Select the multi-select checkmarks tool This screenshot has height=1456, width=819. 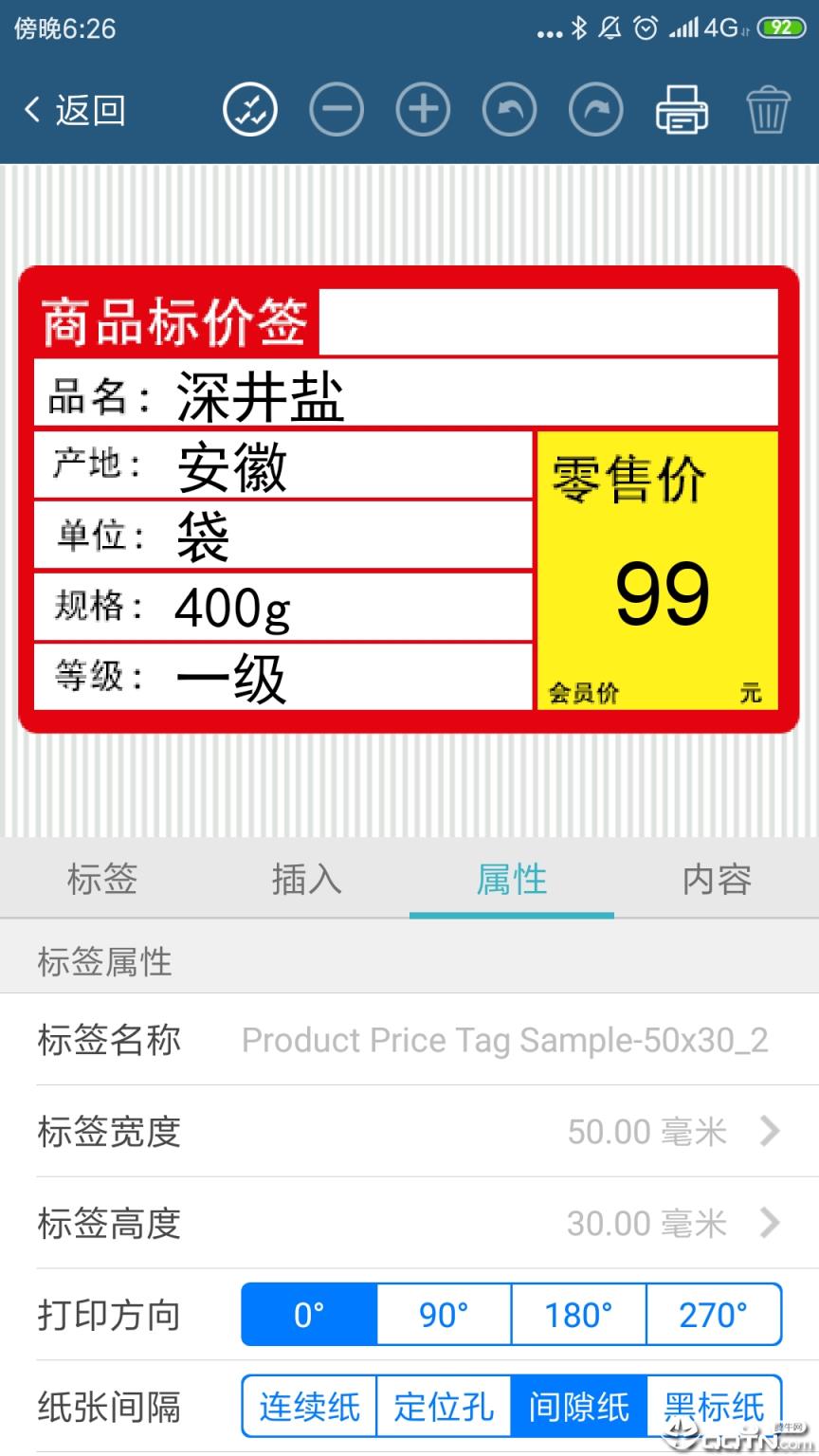point(249,109)
